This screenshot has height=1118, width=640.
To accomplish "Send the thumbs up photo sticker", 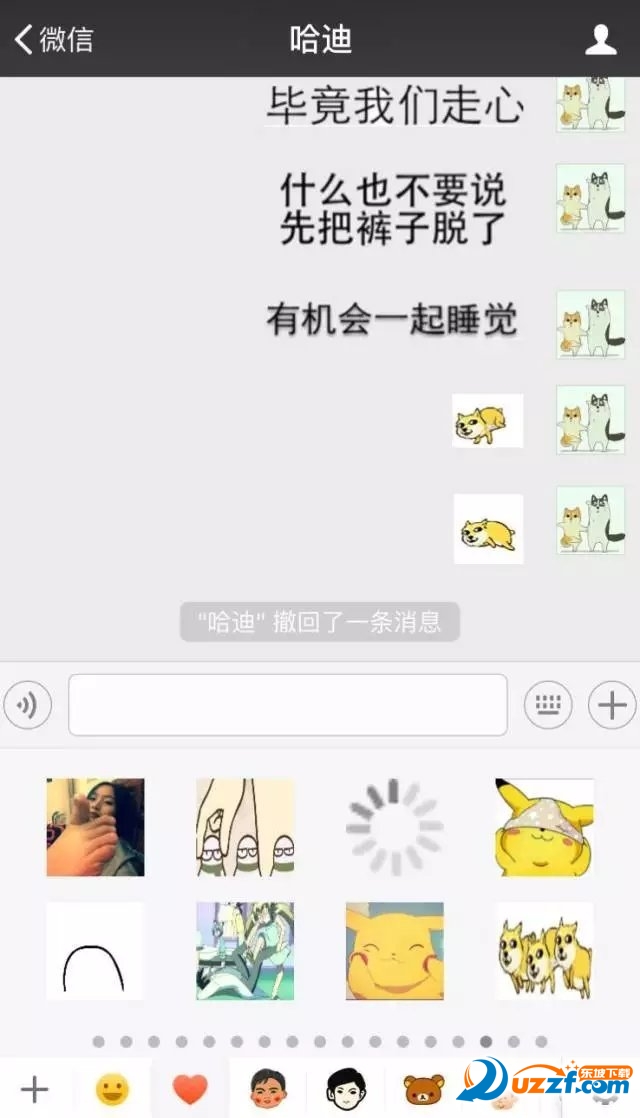I will (x=95, y=827).
